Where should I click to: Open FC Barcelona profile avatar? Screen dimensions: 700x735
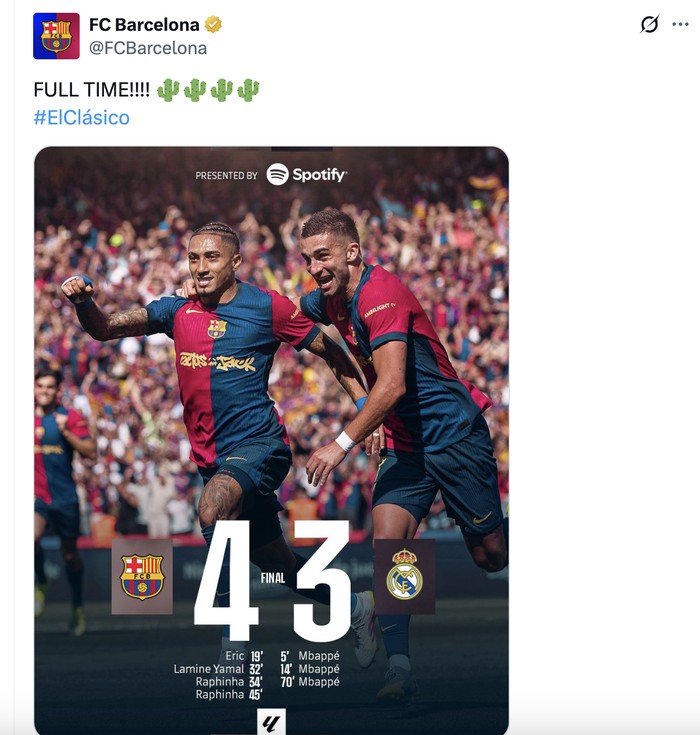(56, 36)
